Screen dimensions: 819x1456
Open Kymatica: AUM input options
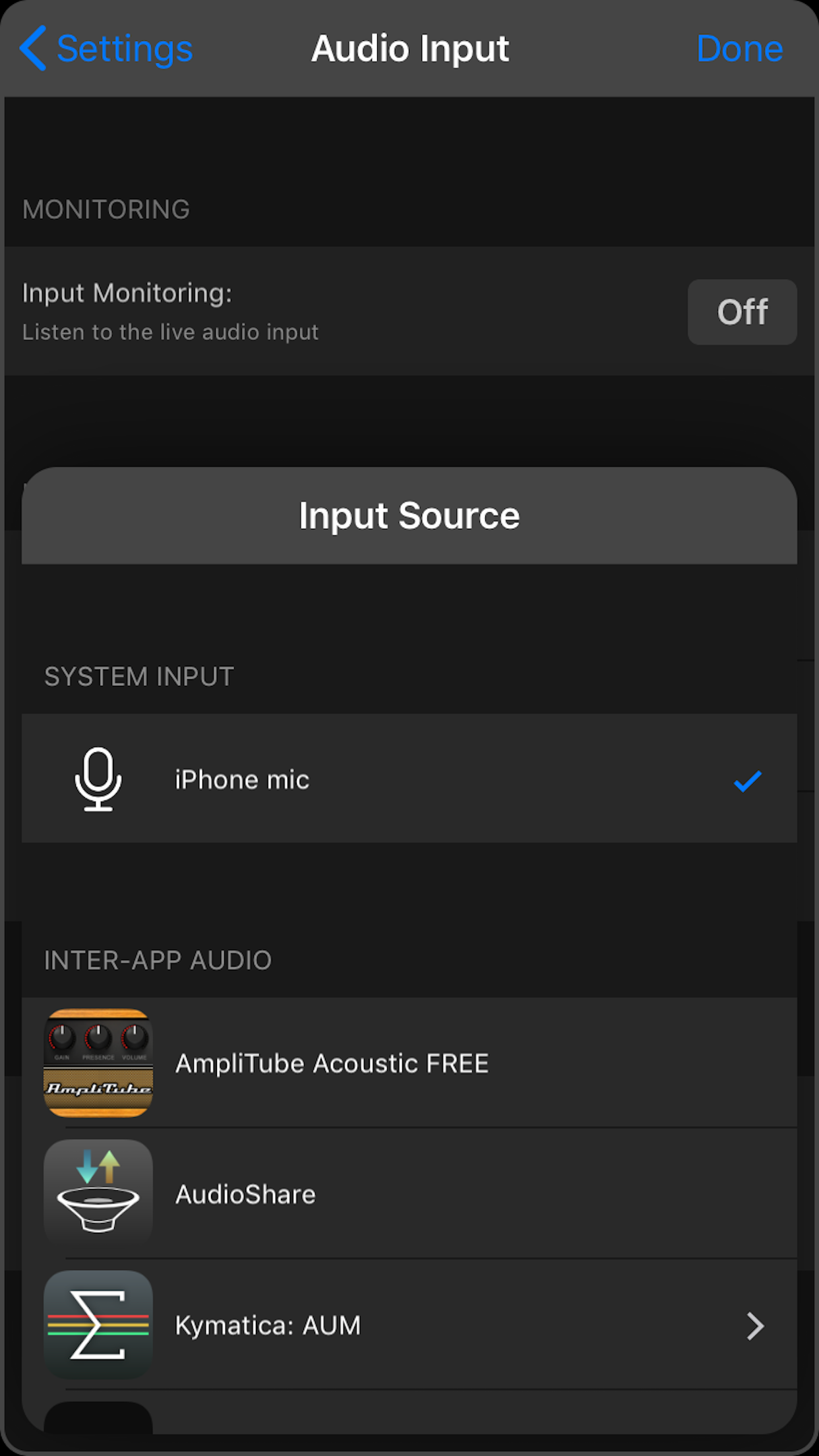[x=409, y=1325]
